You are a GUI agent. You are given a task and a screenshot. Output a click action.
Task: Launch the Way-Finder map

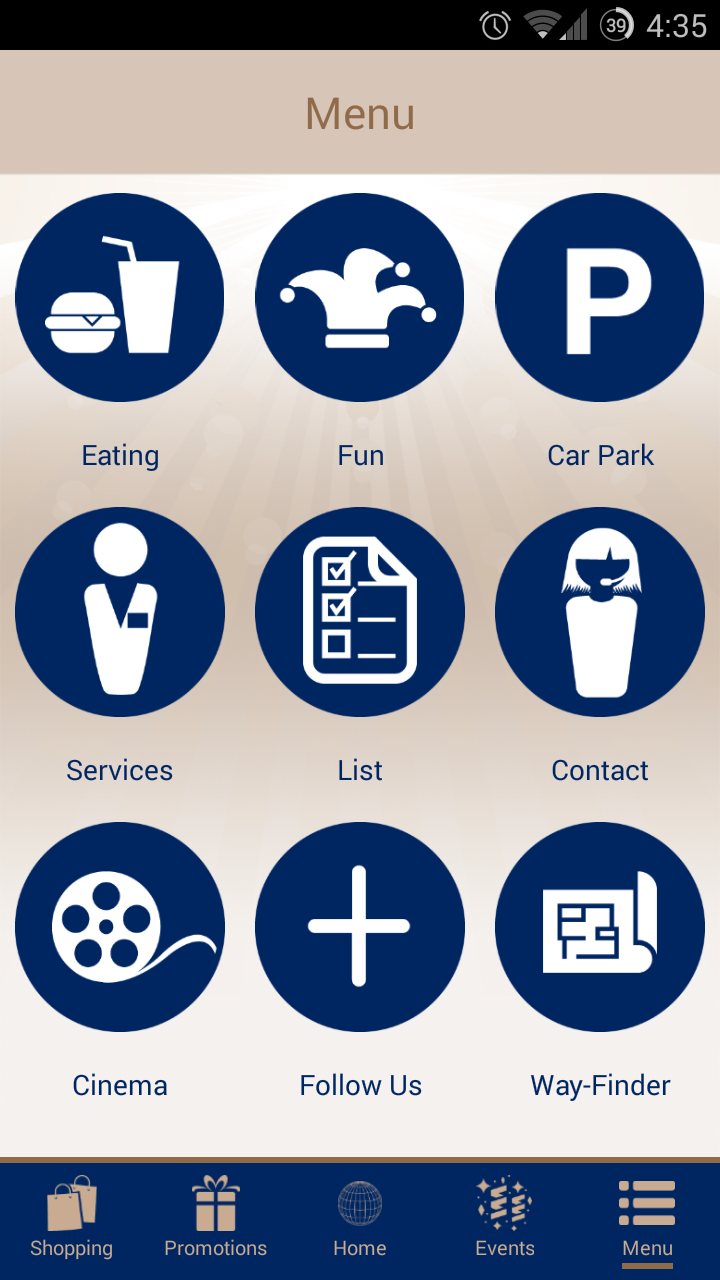pyautogui.click(x=600, y=927)
